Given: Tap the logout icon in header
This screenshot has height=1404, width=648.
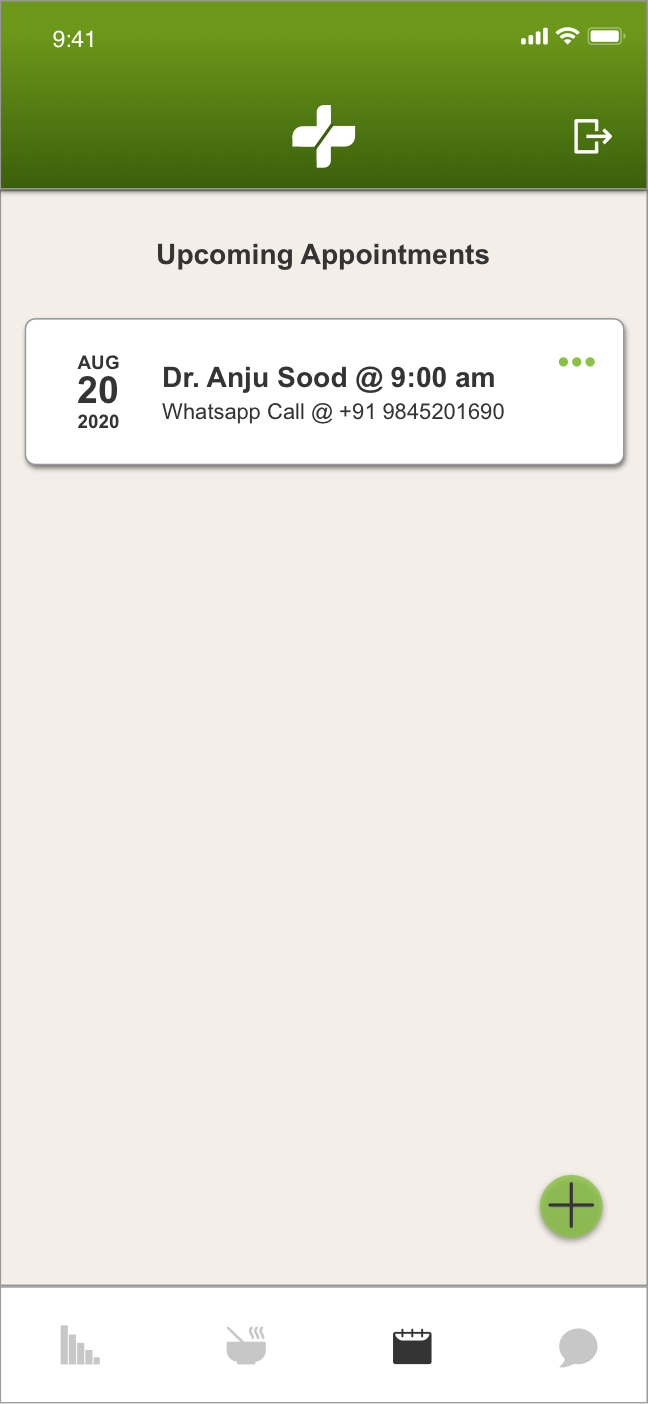Looking at the screenshot, I should (592, 136).
